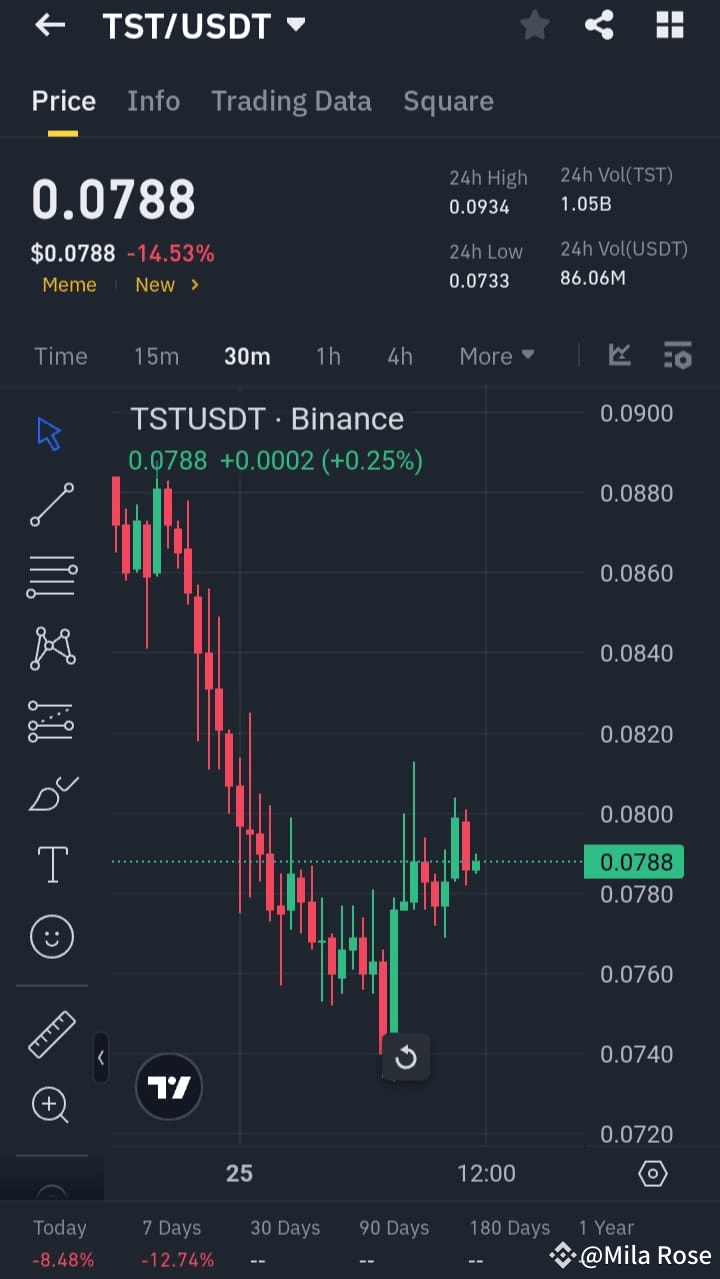Collapse the drawing tools sidebar chevron
This screenshot has width=720, height=1279.
click(100, 1058)
